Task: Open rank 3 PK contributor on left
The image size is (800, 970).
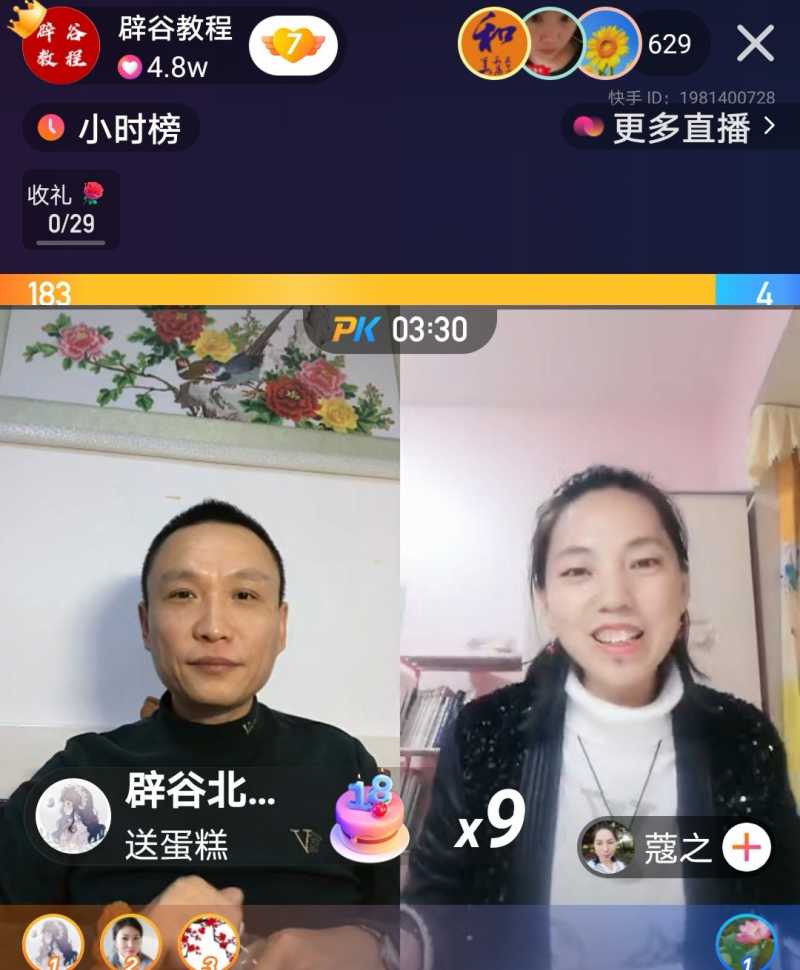Action: pyautogui.click(x=208, y=942)
